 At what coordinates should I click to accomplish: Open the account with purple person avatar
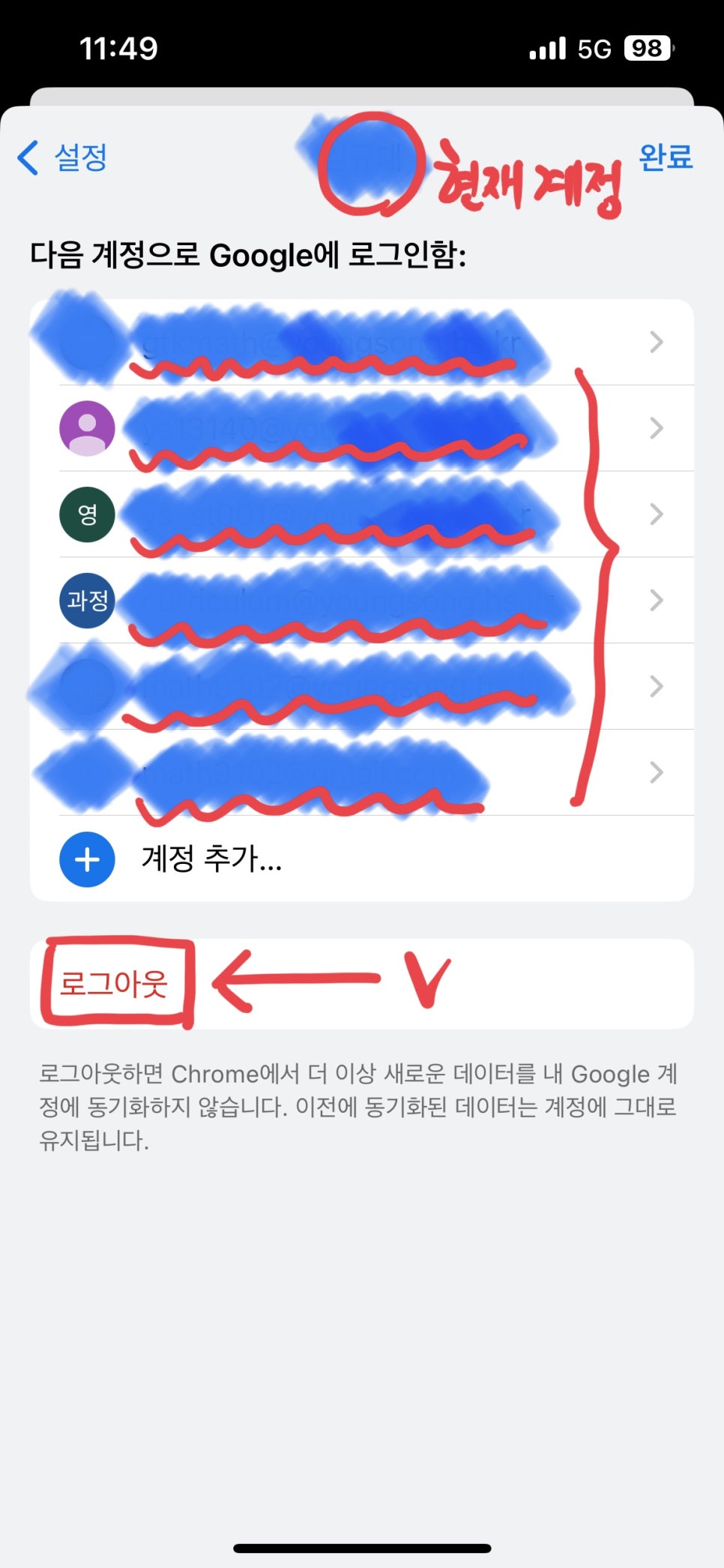361,428
